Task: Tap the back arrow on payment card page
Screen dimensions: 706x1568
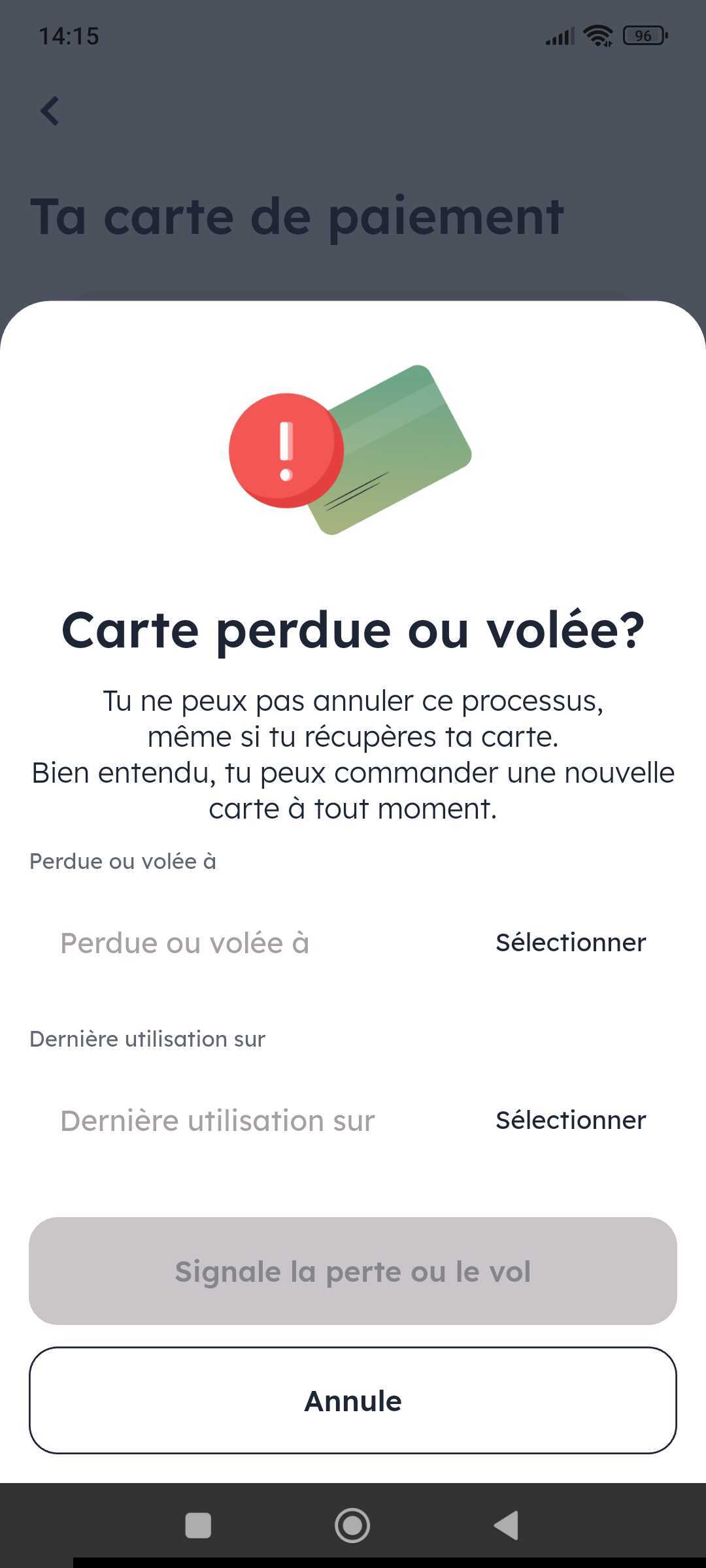Action: click(50, 110)
